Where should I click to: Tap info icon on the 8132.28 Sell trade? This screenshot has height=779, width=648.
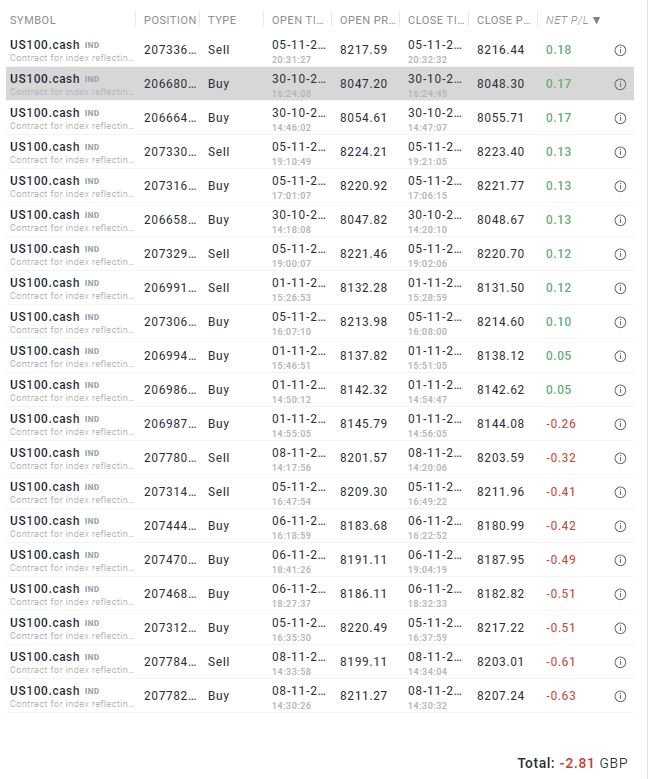620,288
